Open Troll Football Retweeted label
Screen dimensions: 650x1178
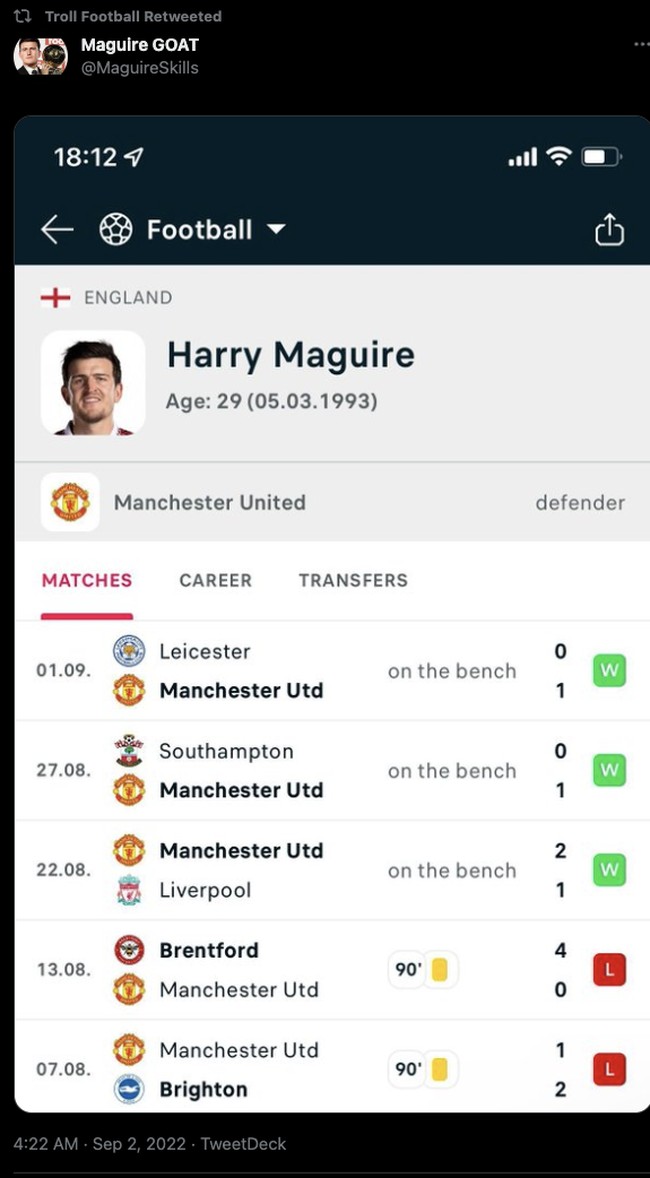coord(133,16)
